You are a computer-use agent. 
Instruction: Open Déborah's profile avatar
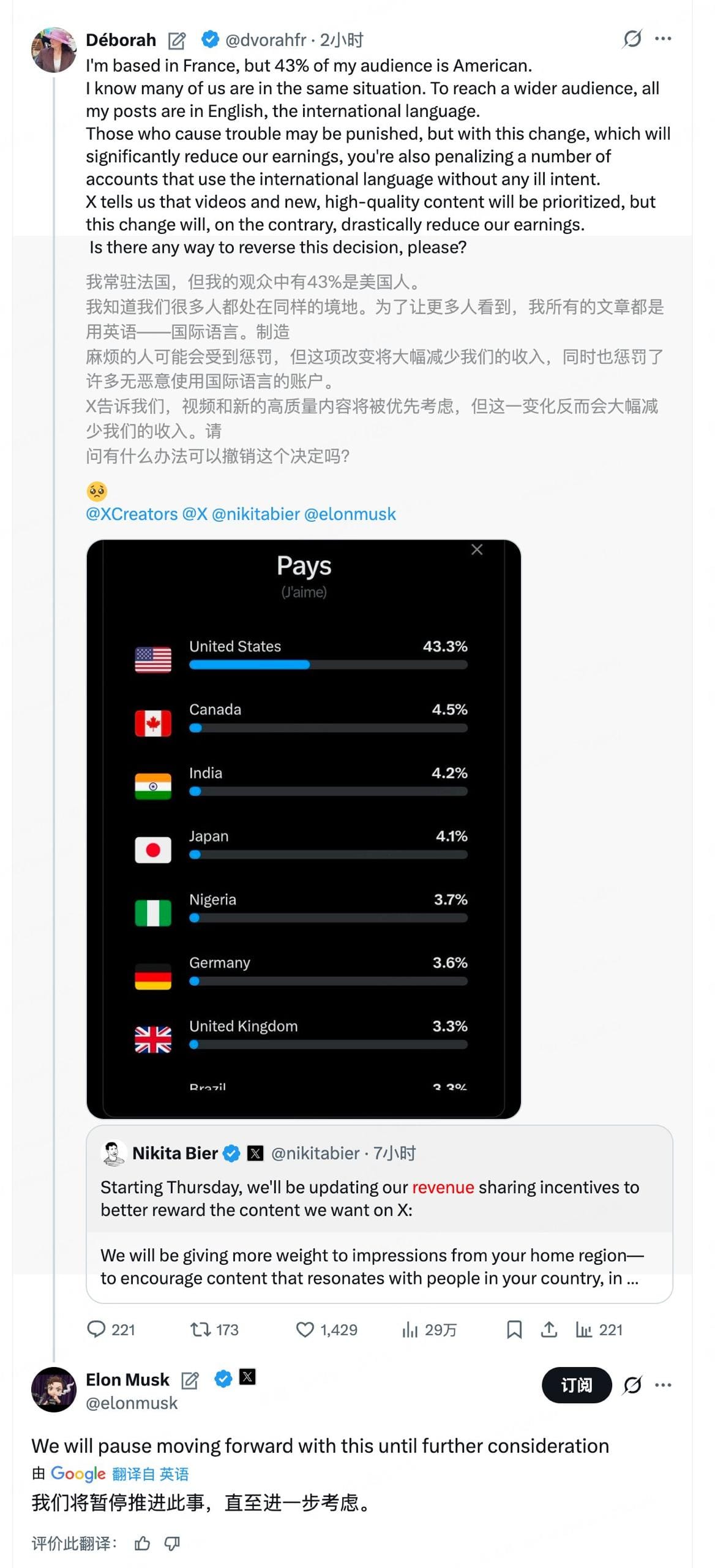54,50
